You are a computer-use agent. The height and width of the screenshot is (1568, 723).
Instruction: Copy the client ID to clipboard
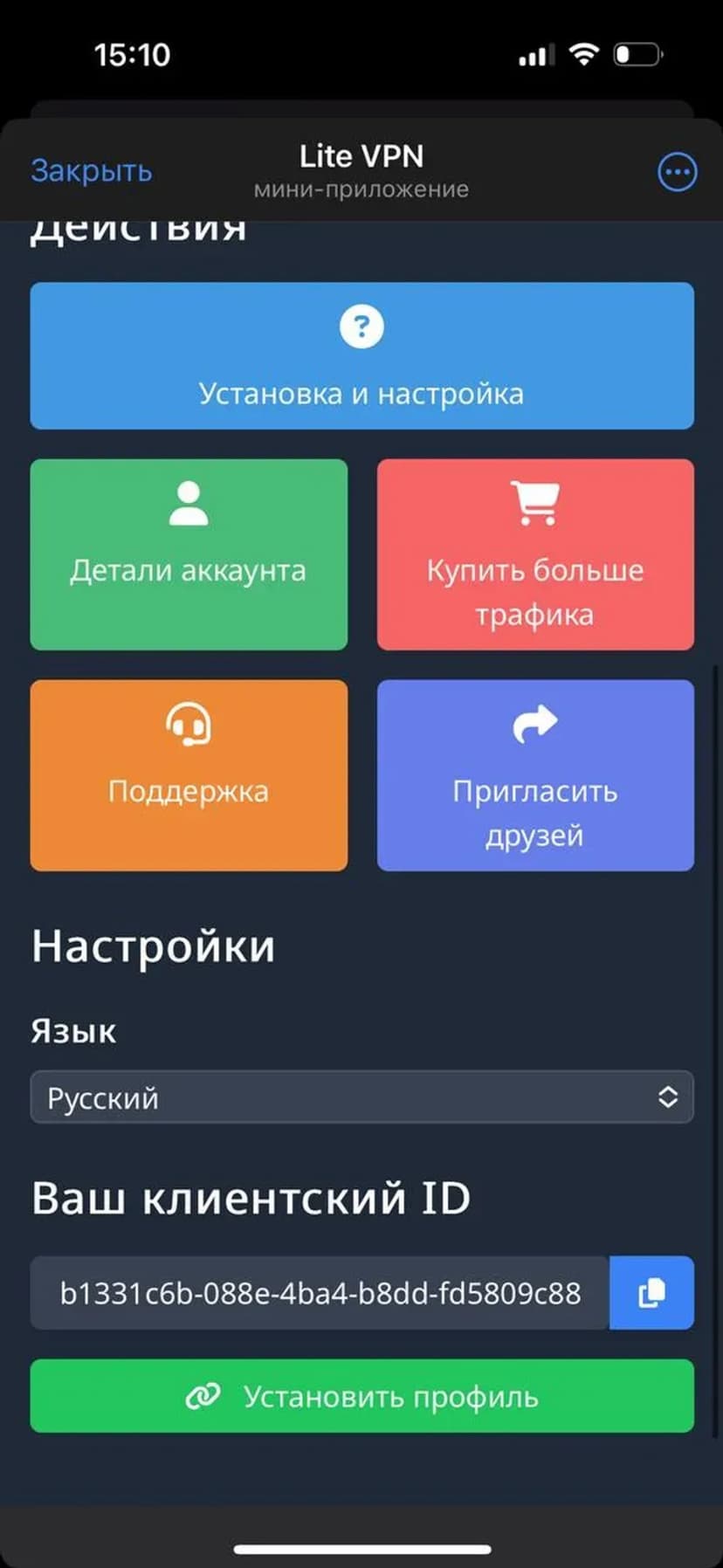pyautogui.click(x=651, y=1293)
